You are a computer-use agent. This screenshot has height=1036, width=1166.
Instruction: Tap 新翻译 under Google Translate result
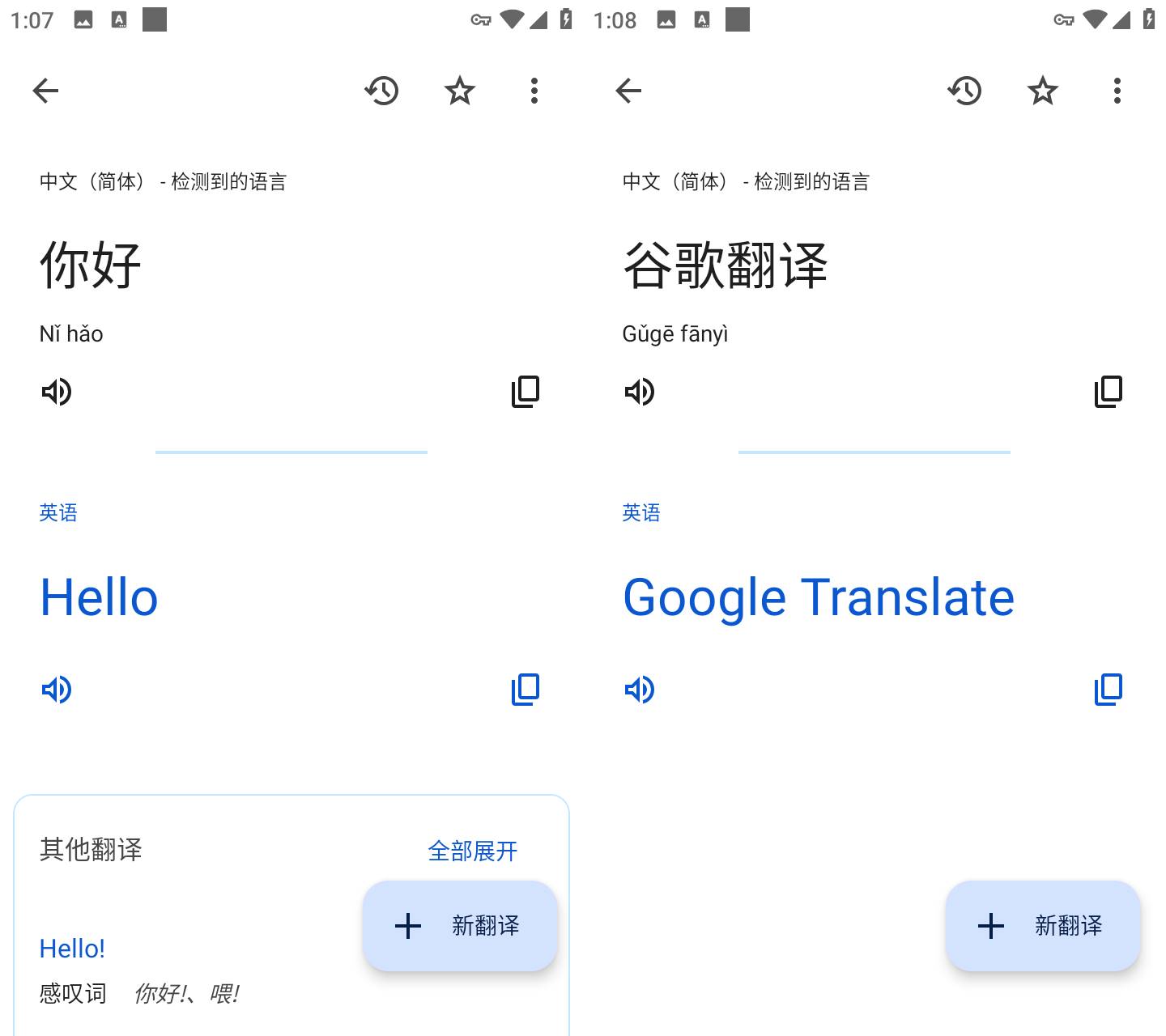(1043, 926)
